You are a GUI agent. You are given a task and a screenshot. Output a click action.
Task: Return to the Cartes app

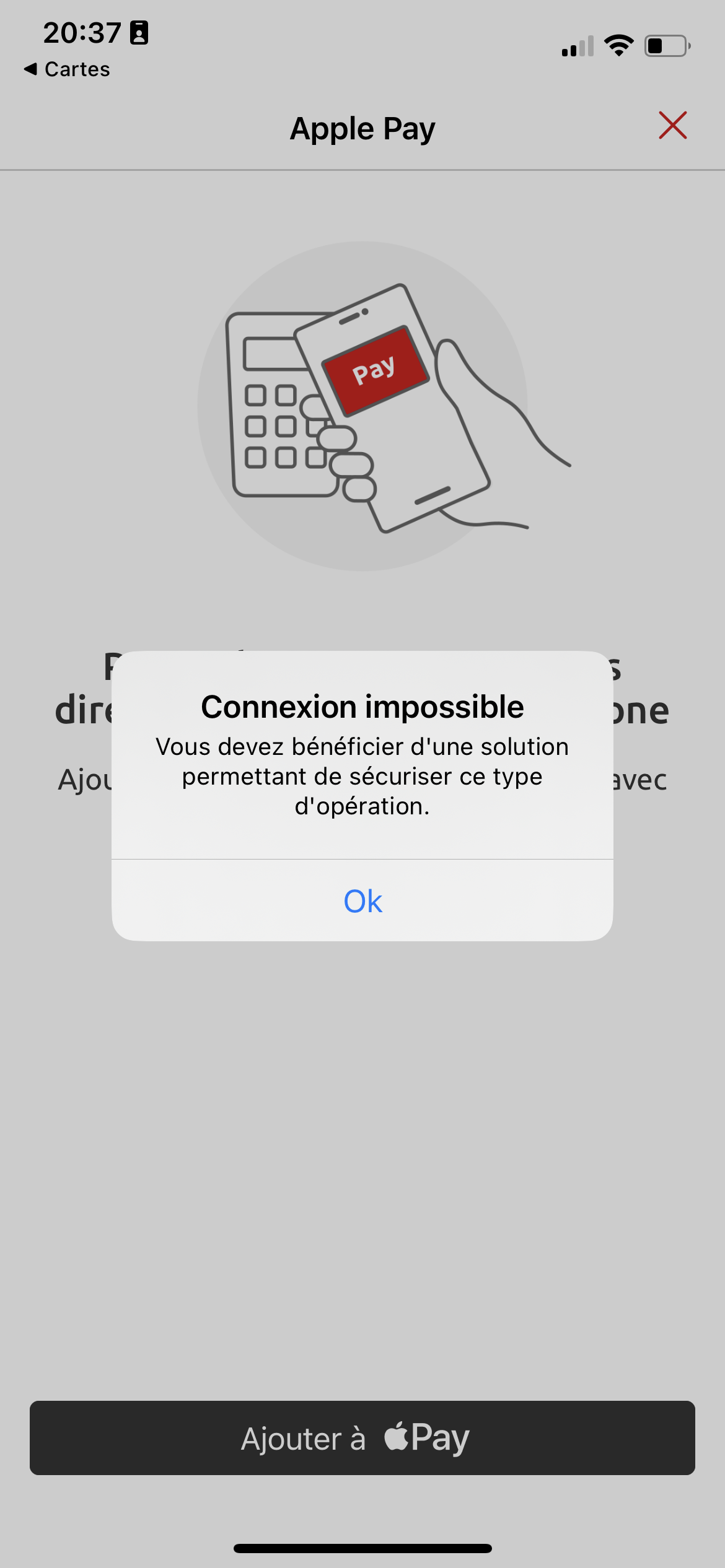coord(67,69)
